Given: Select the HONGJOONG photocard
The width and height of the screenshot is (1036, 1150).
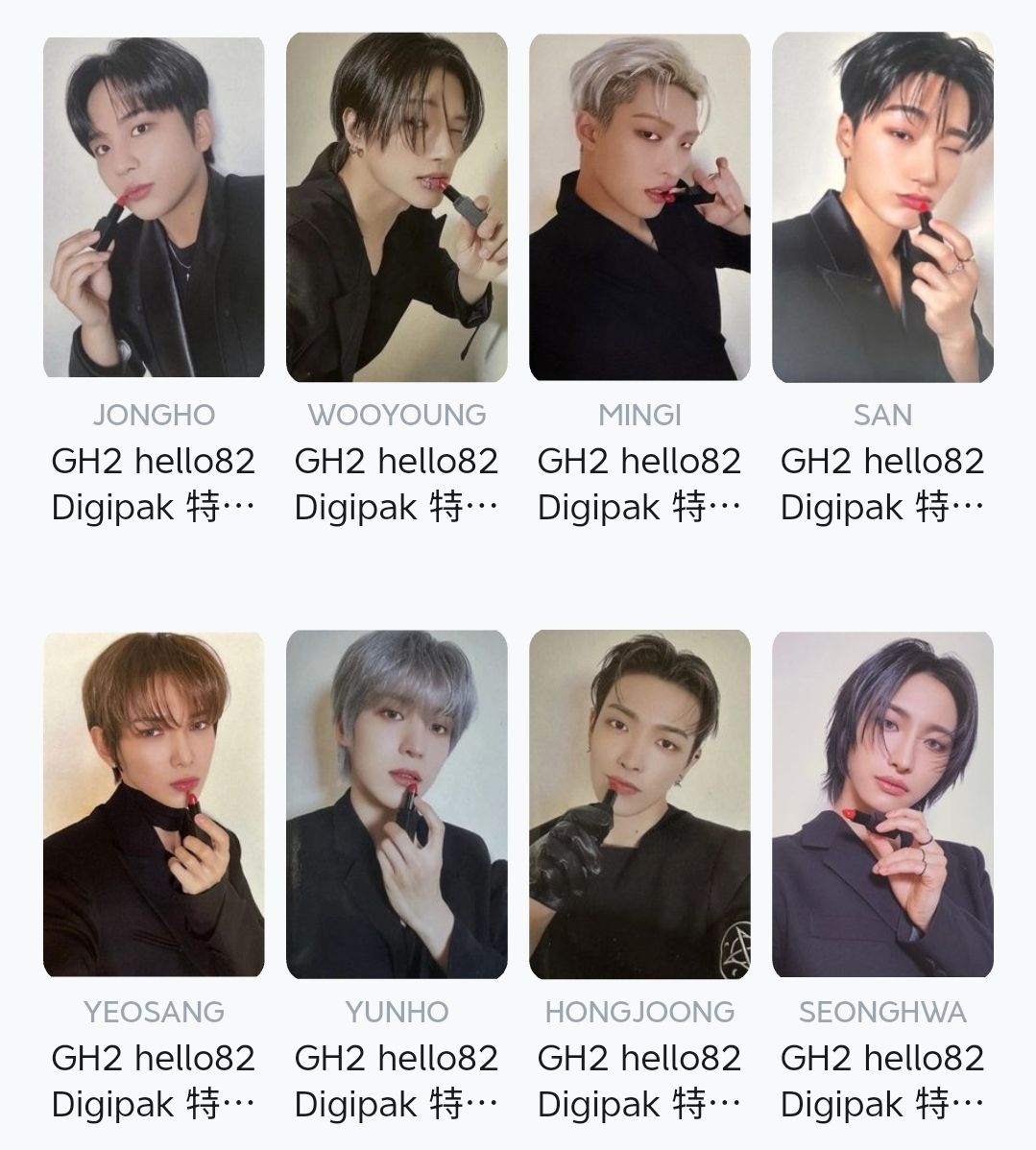Looking at the screenshot, I should click(639, 804).
